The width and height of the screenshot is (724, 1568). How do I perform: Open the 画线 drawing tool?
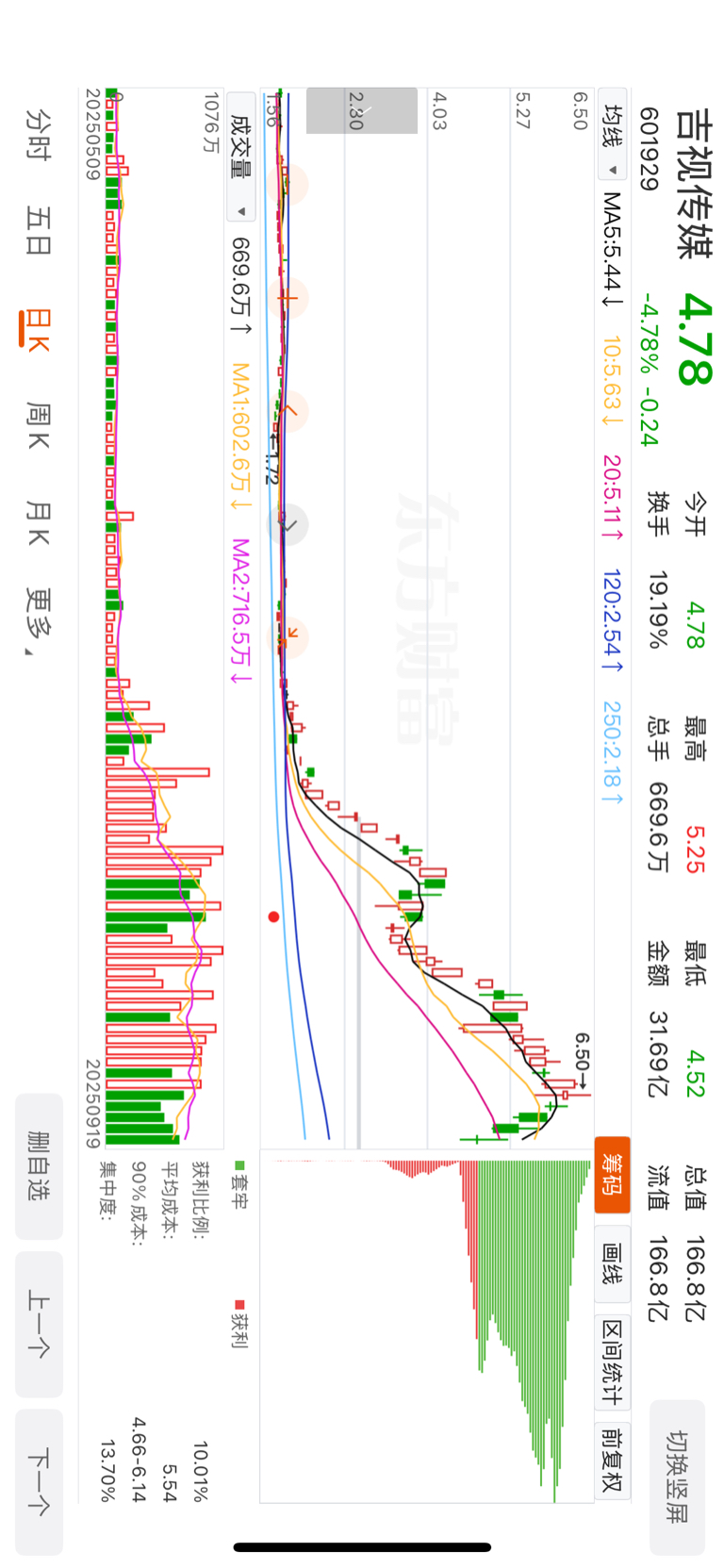[612, 1263]
